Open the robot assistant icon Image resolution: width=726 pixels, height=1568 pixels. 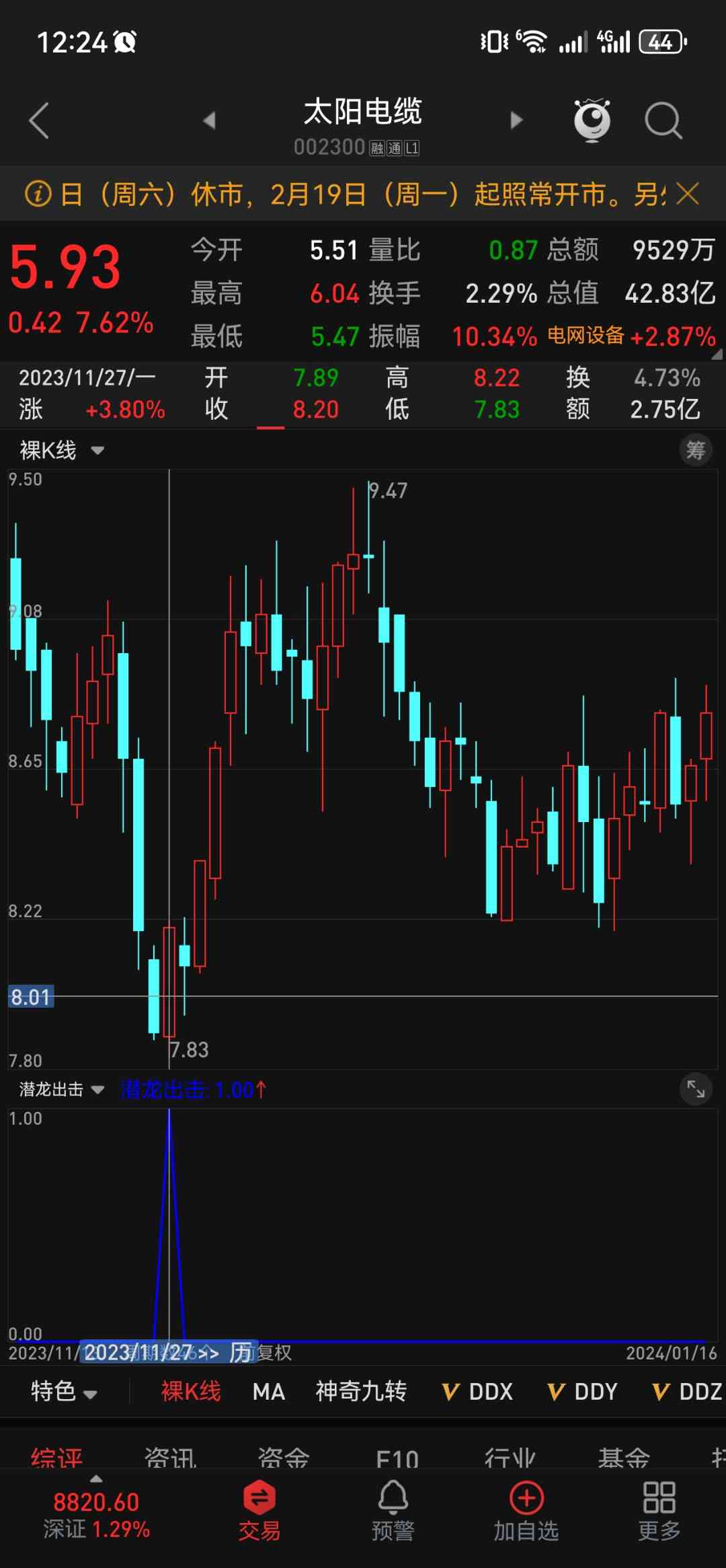592,121
